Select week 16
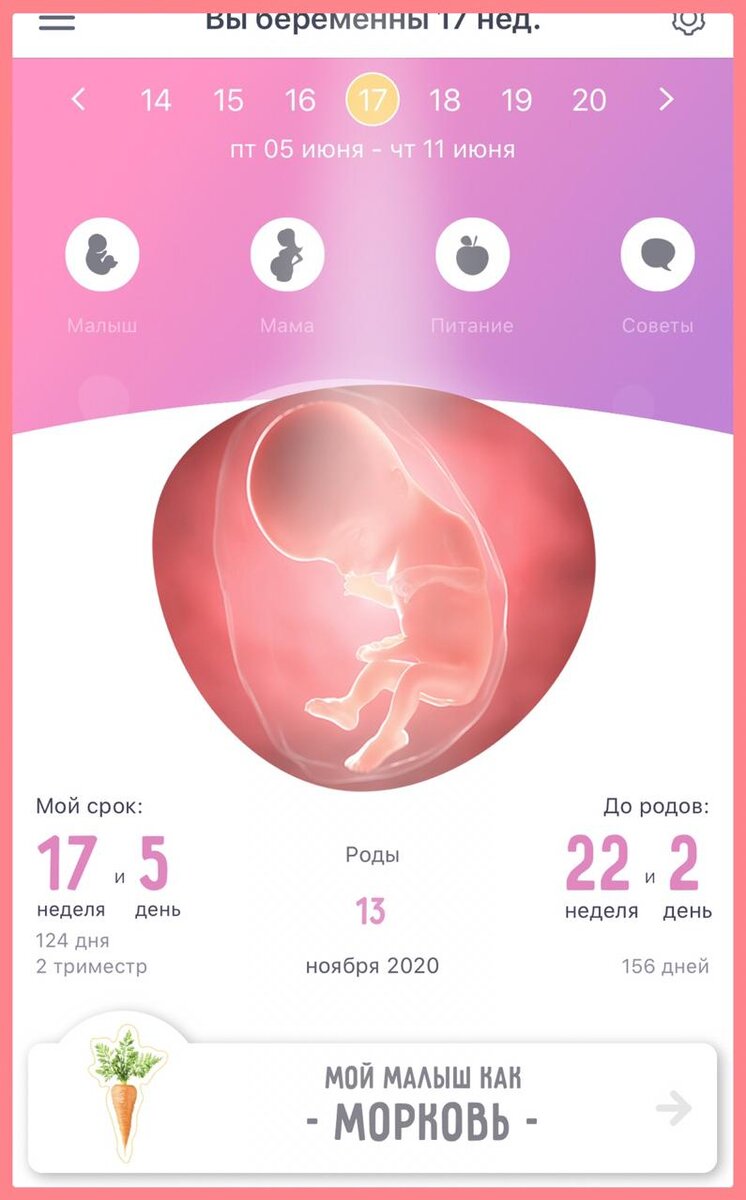The height and width of the screenshot is (1200, 746). pos(300,100)
